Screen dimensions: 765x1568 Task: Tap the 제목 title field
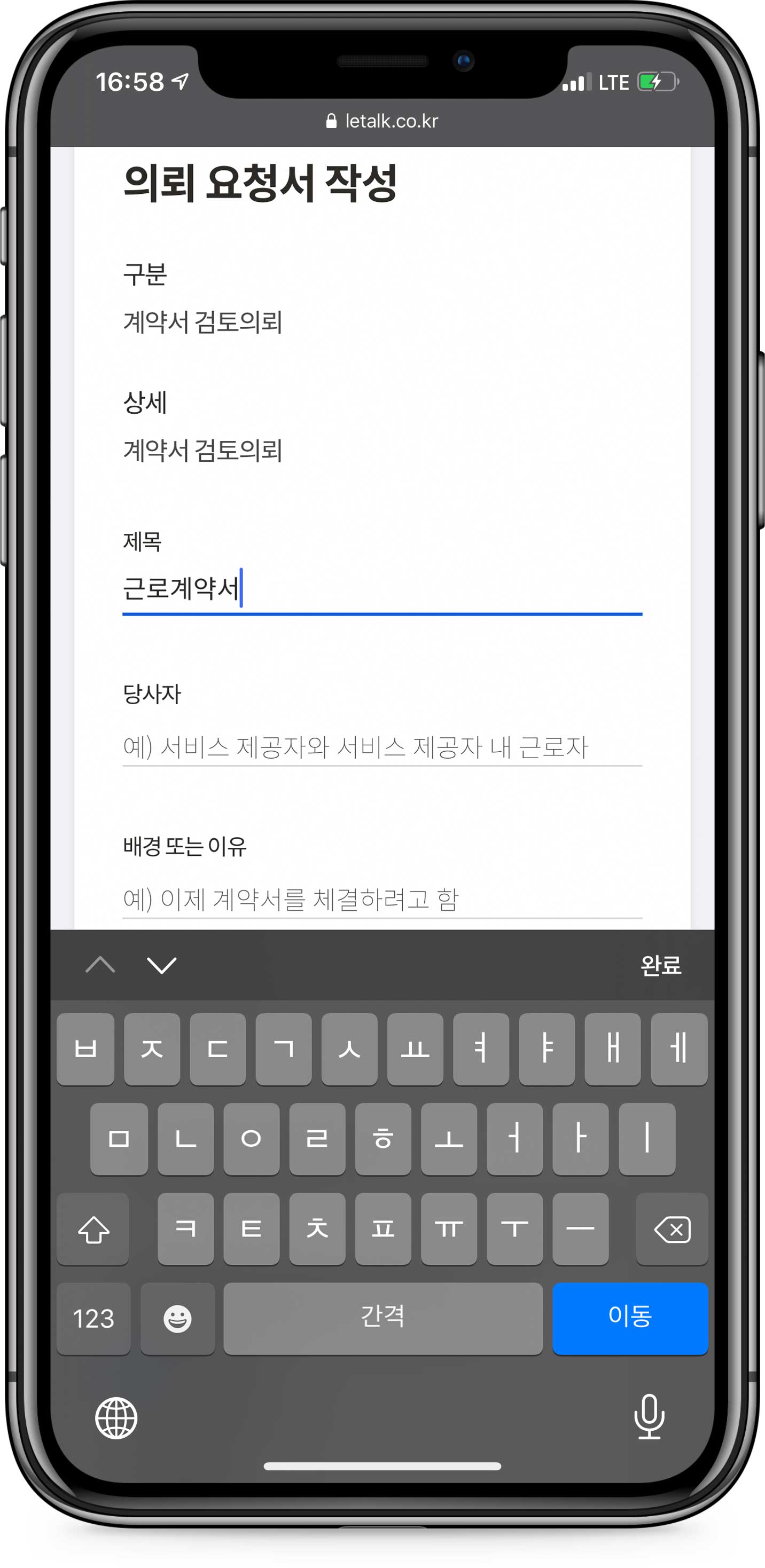coord(381,589)
